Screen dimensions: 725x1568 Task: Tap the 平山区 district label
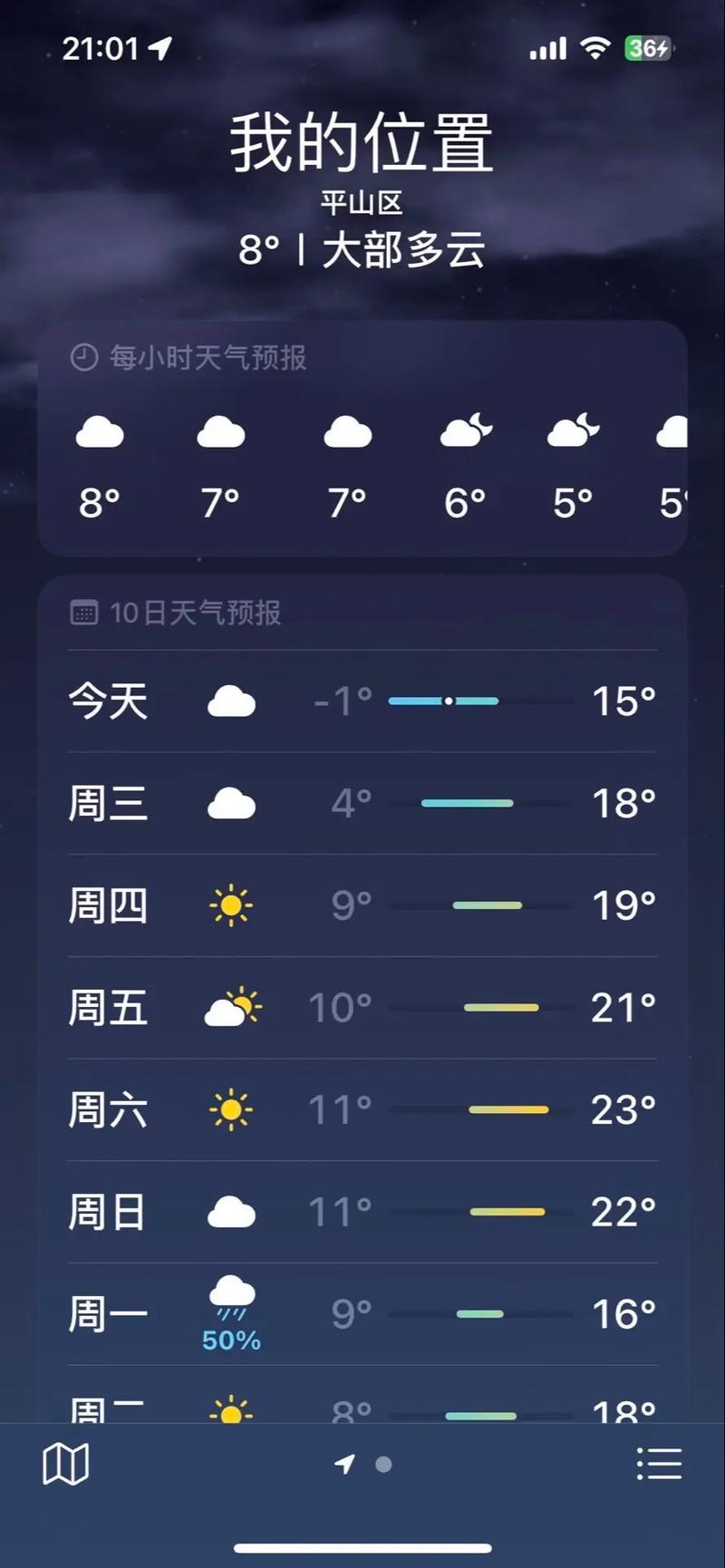(362, 204)
